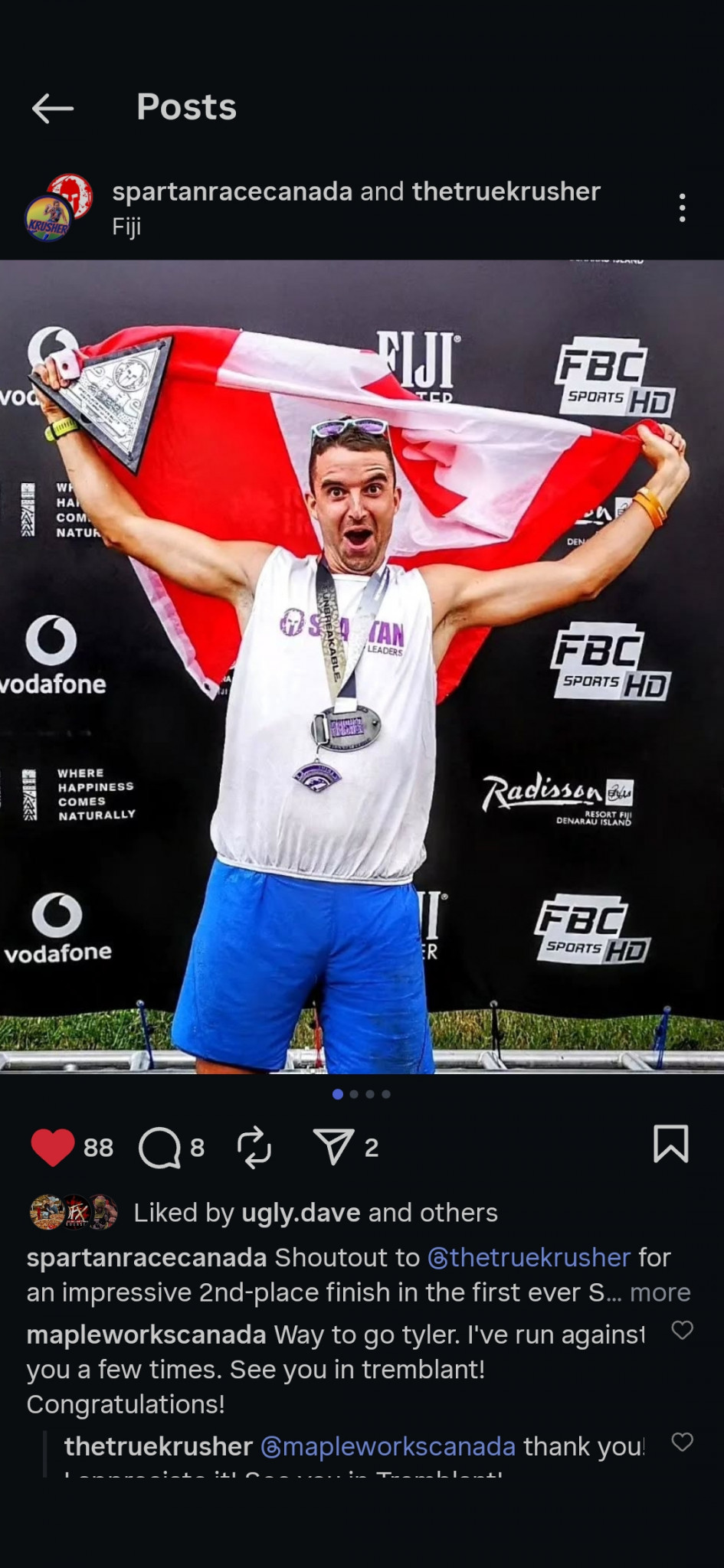
Task: Share the post with the paper plane icon
Action: pos(333,1147)
